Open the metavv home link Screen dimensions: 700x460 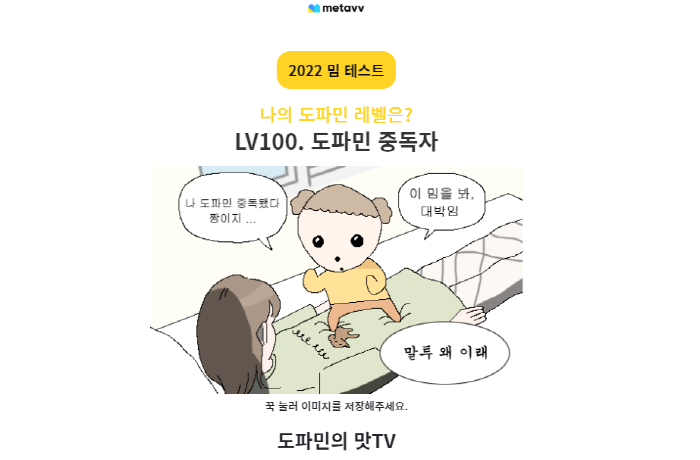(336, 8)
